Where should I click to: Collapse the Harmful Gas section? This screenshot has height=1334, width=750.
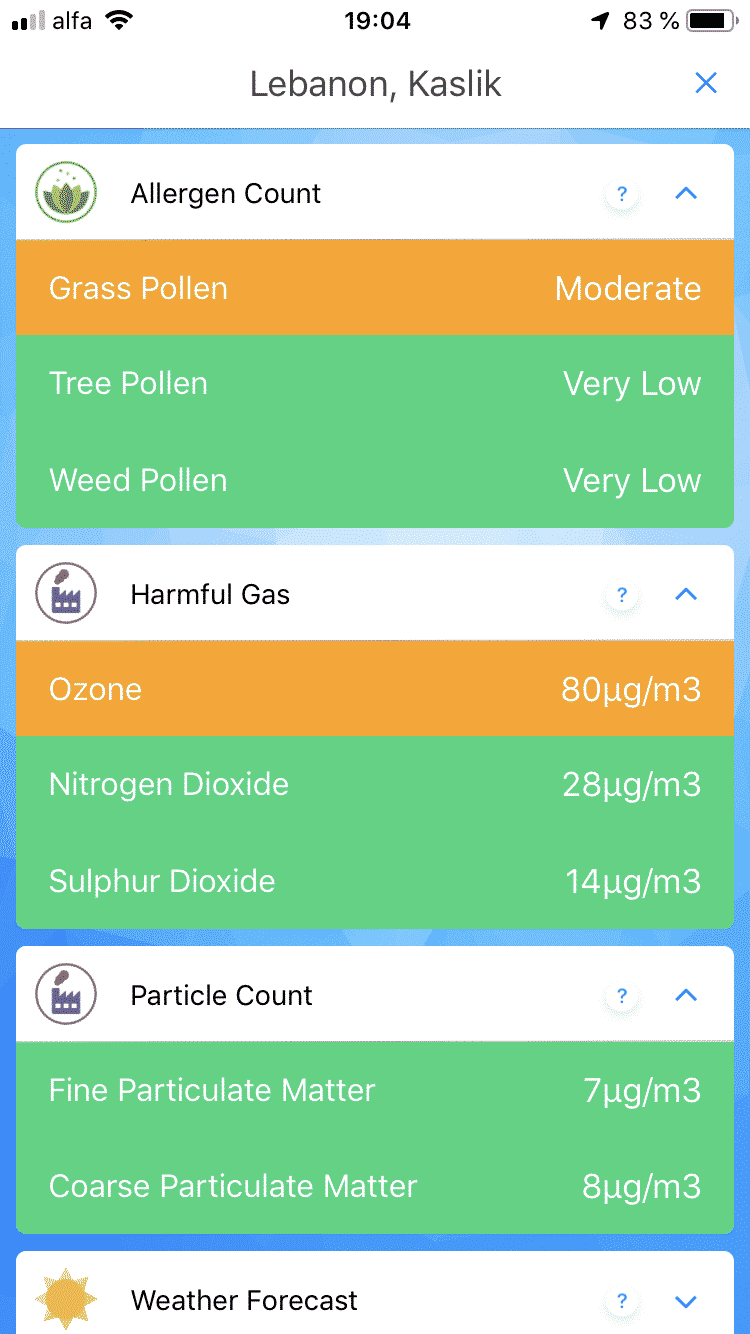pos(686,595)
